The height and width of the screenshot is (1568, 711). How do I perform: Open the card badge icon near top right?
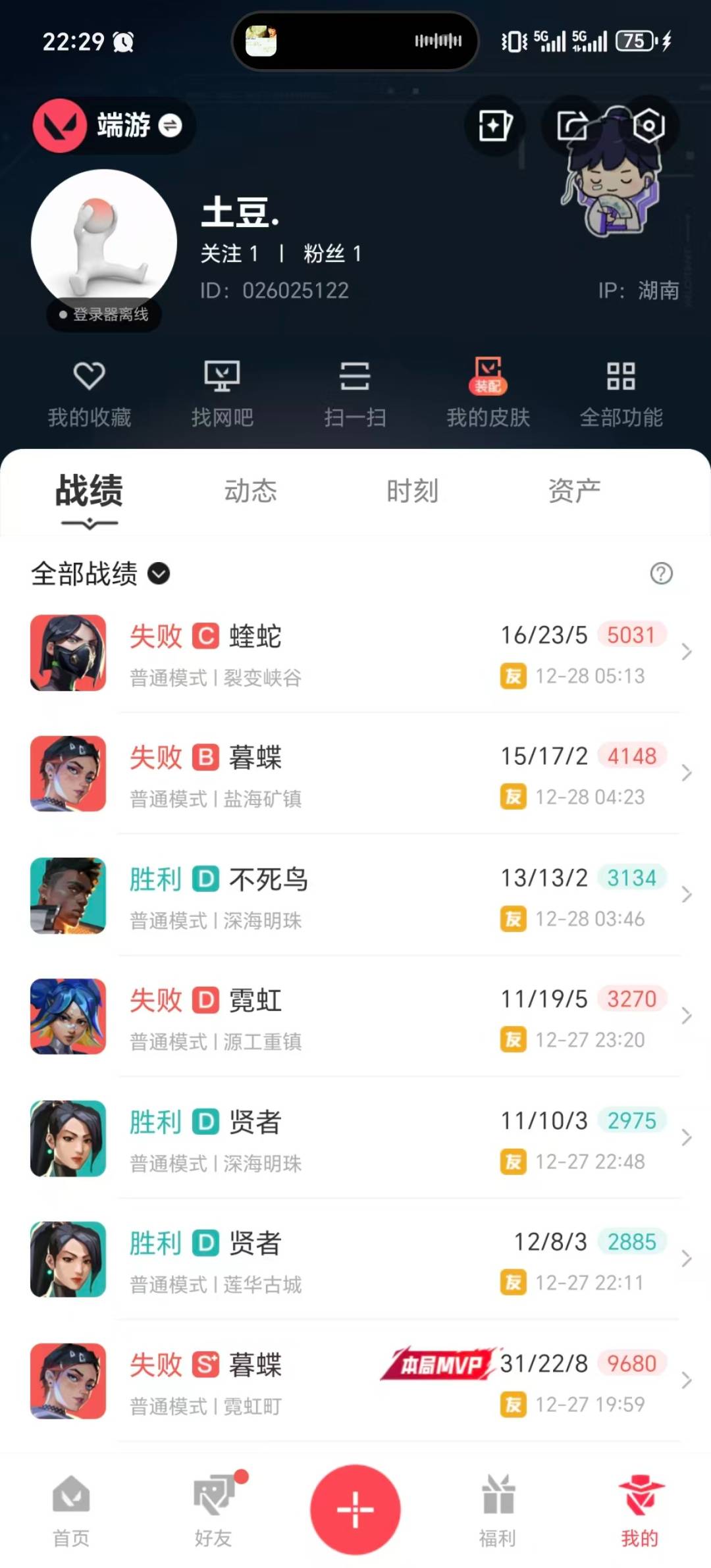pos(494,126)
